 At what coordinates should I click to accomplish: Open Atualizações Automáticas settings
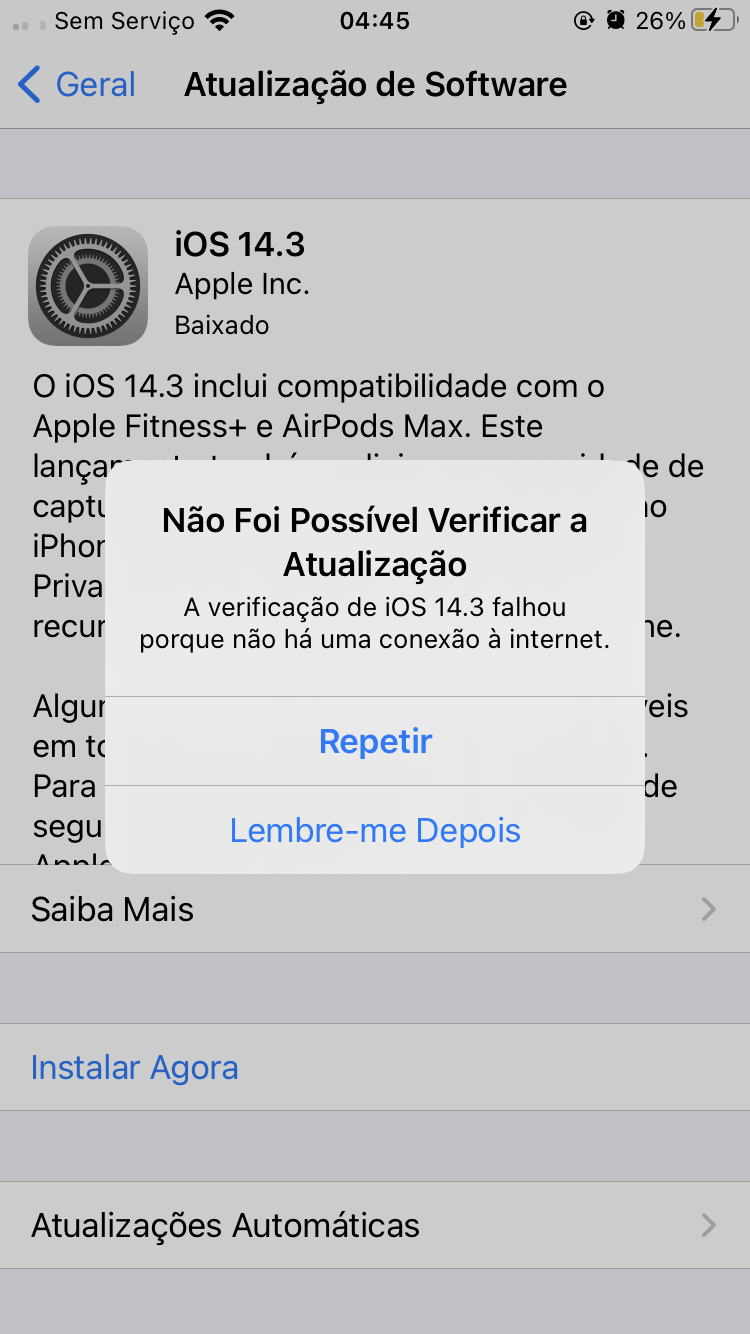pyautogui.click(x=375, y=1225)
